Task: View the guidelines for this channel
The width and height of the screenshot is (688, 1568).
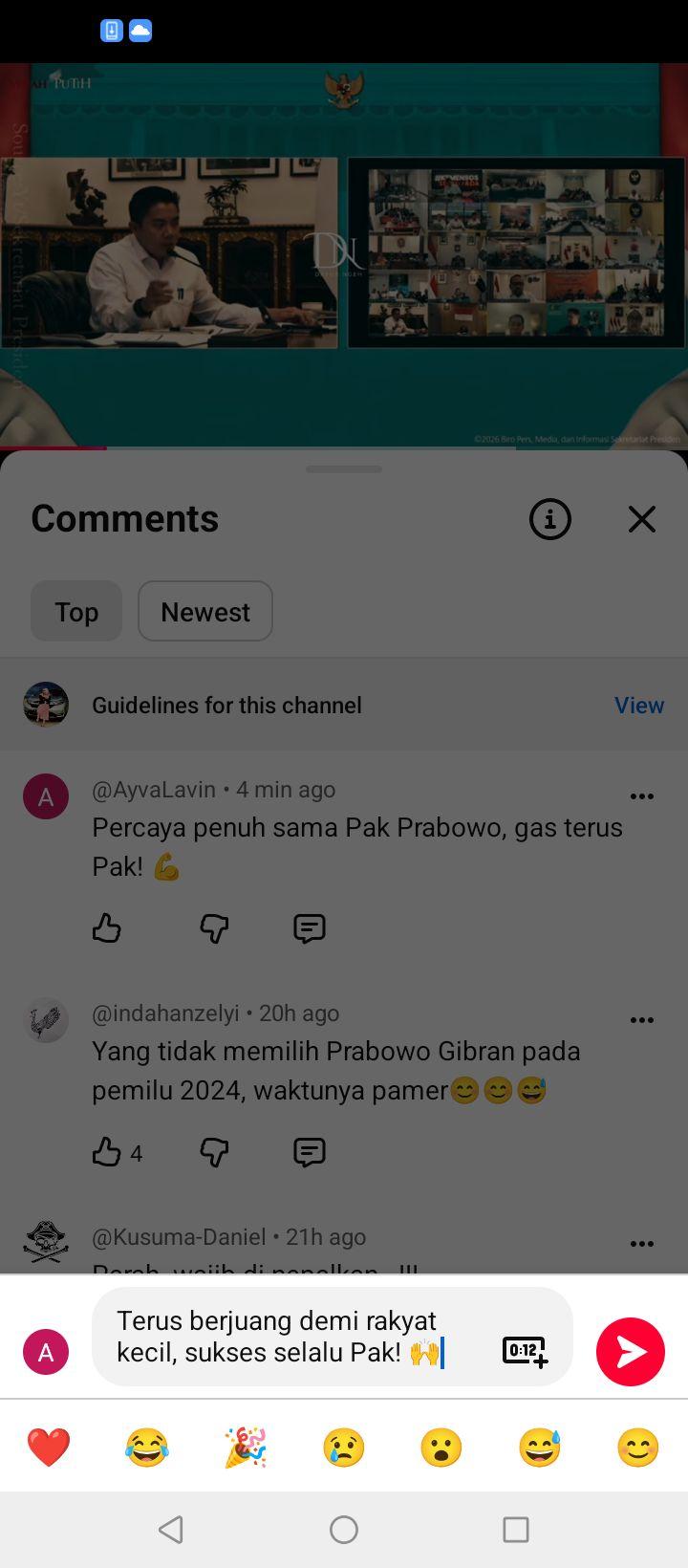Action: [x=639, y=705]
